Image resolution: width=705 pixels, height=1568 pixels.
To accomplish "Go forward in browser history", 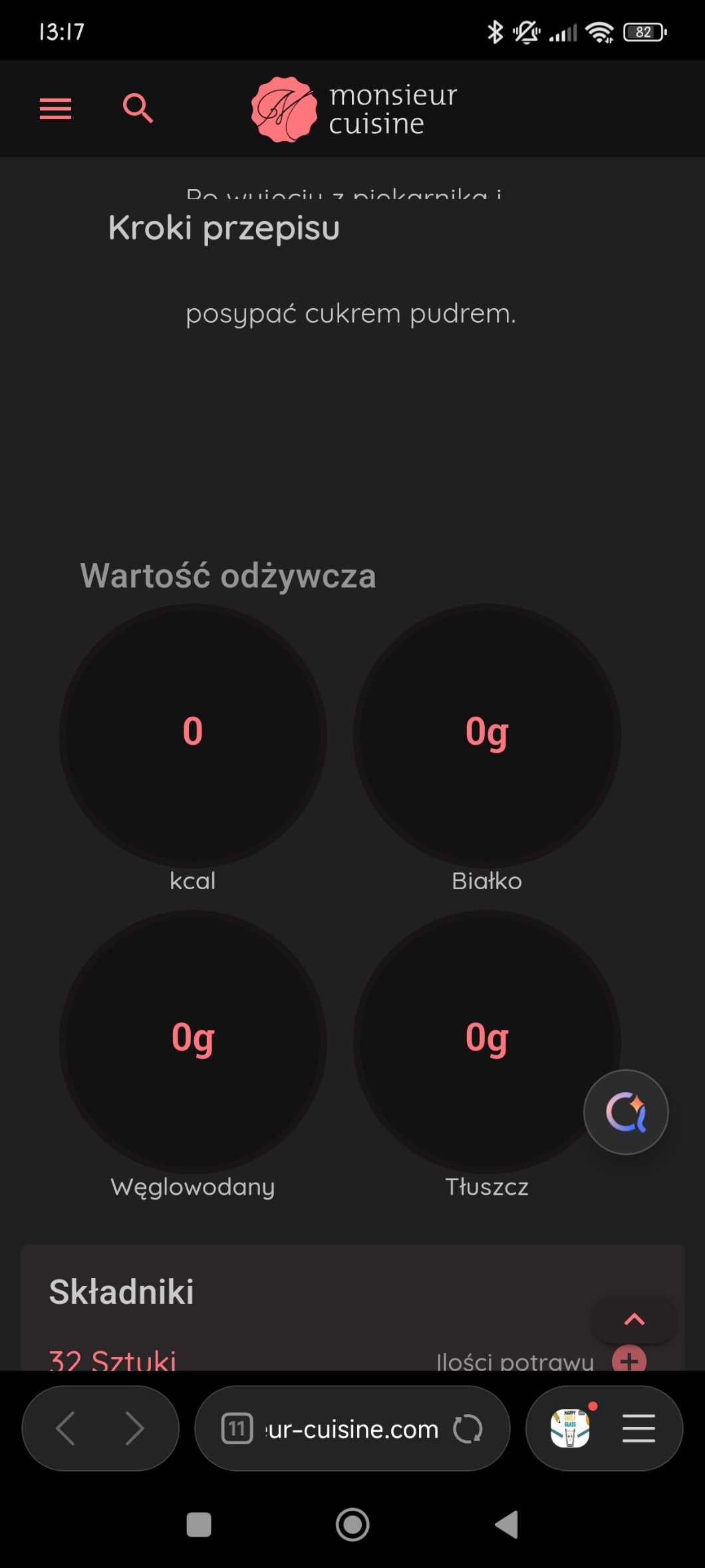I will pos(135,1428).
